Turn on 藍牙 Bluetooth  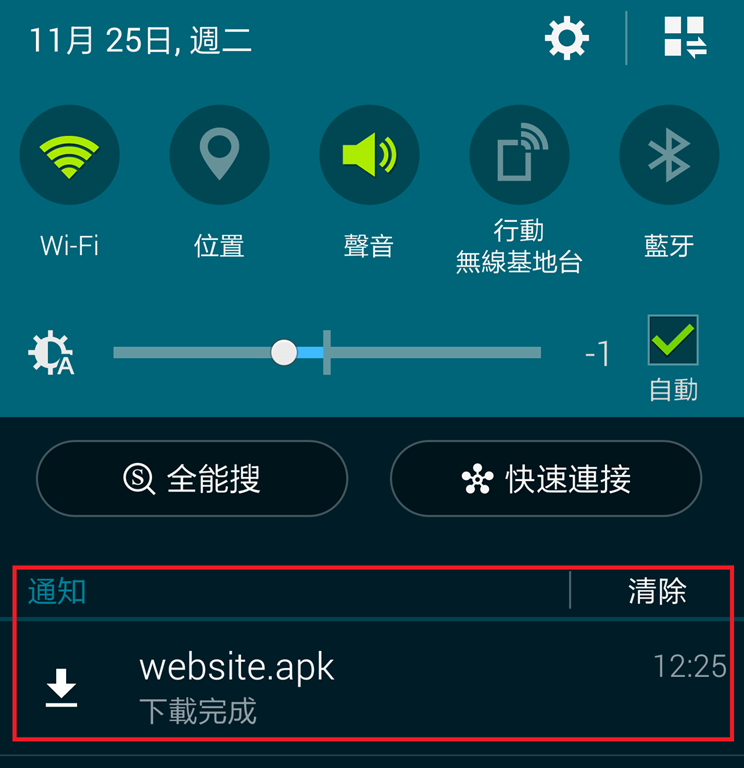pyautogui.click(x=669, y=155)
